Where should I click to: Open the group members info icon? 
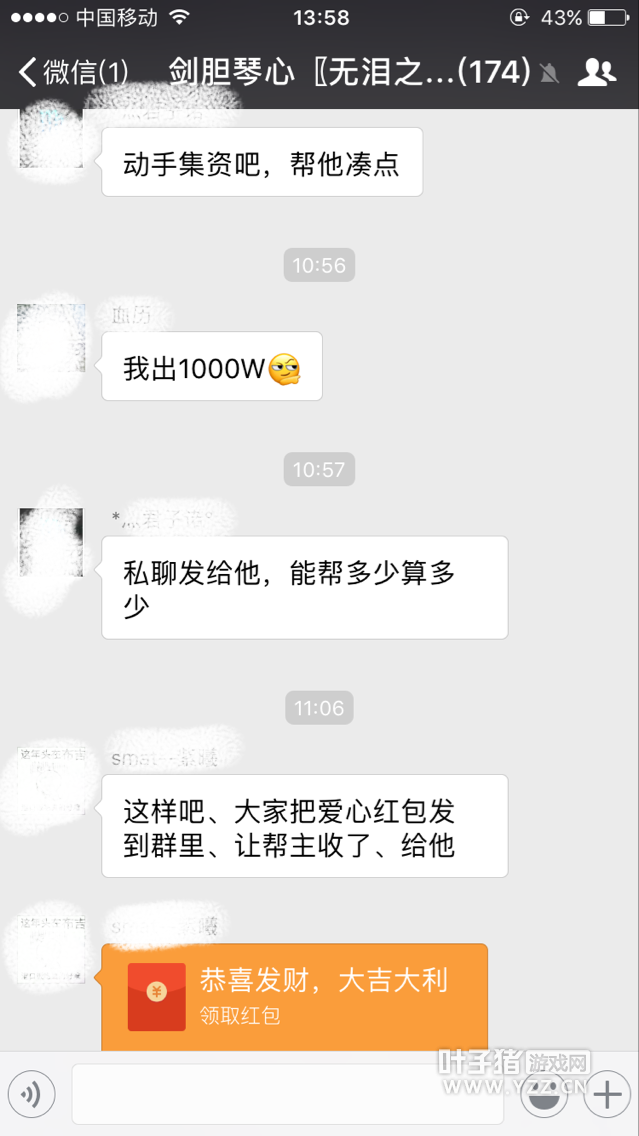tap(597, 72)
